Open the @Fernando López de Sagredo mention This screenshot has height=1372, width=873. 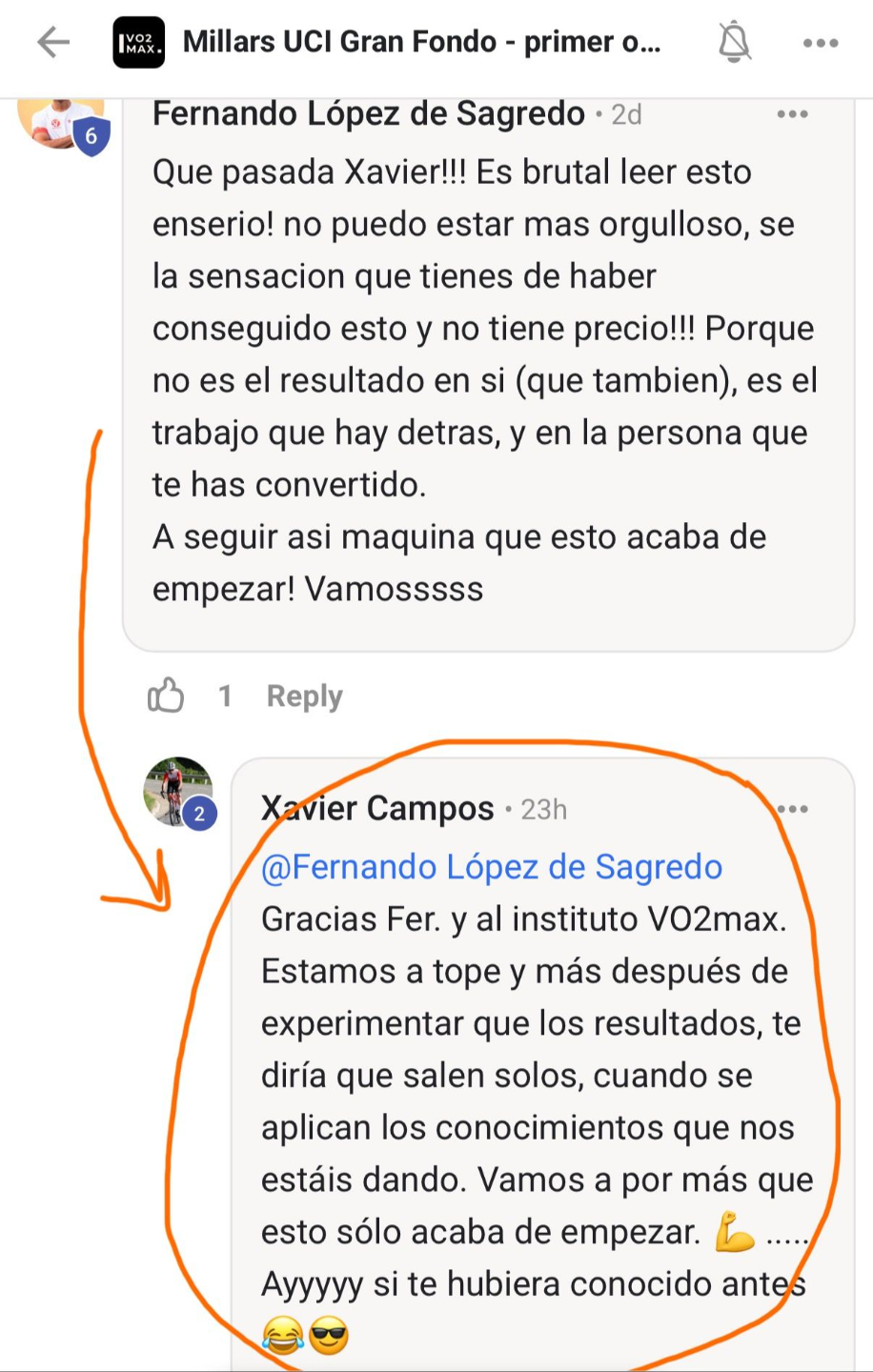[492, 867]
